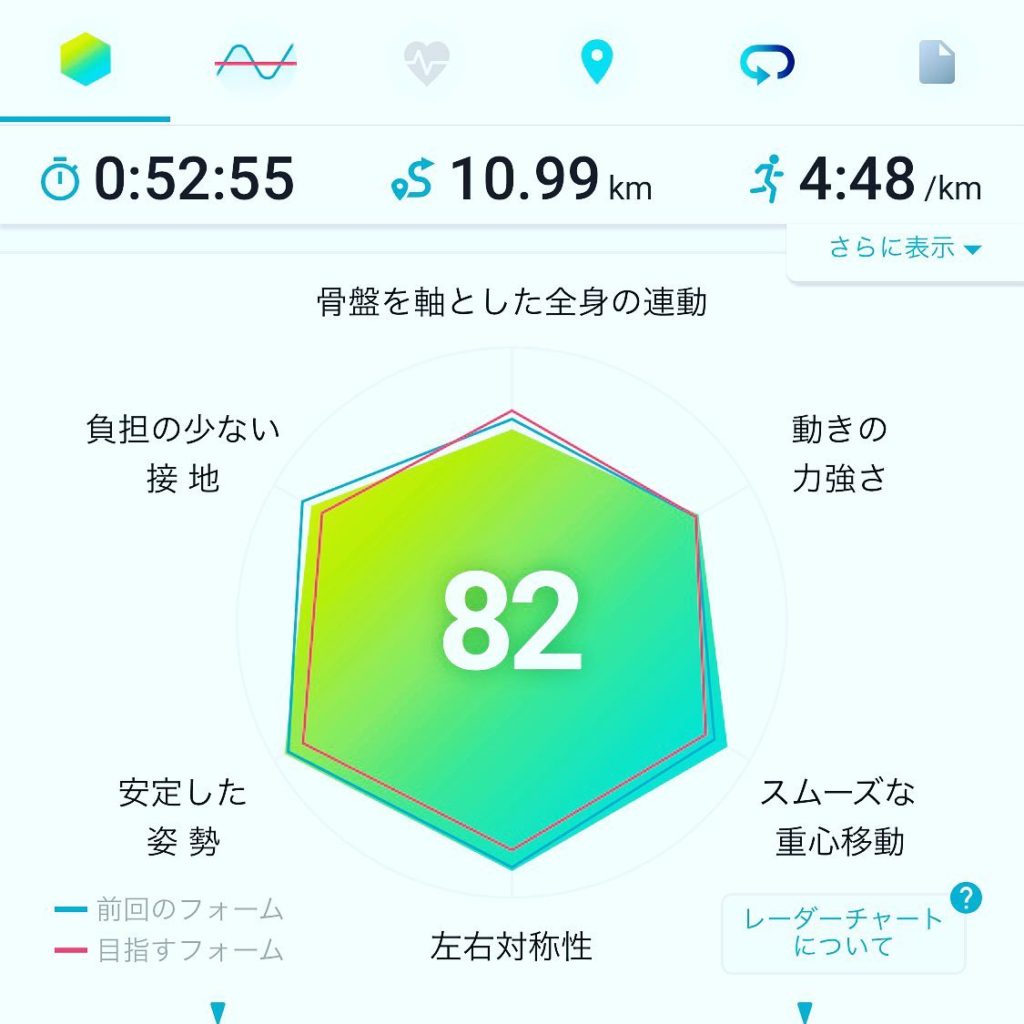
Task: Tap the question mark help icon
Action: [x=964, y=898]
